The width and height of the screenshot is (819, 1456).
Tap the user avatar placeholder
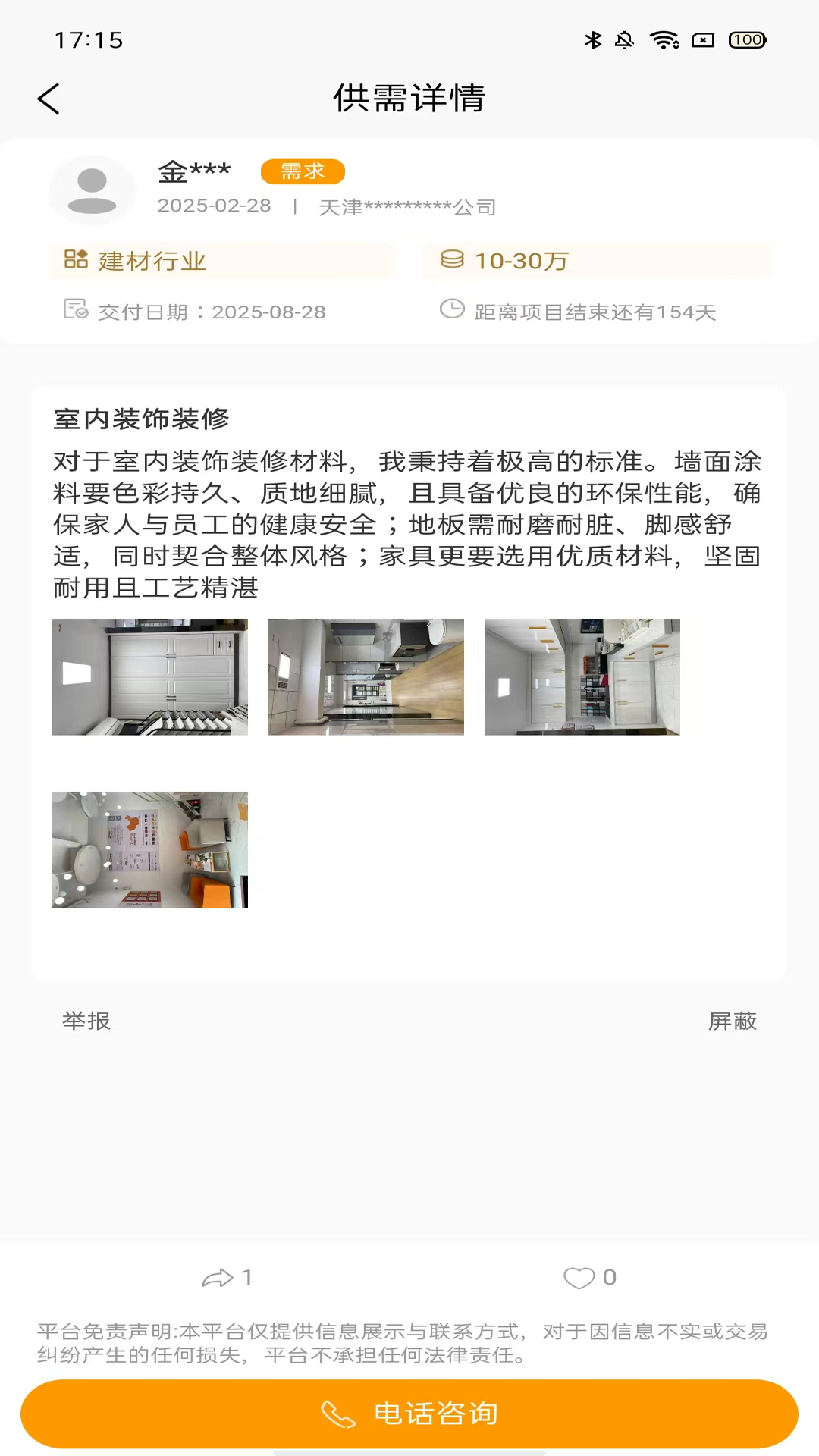93,190
